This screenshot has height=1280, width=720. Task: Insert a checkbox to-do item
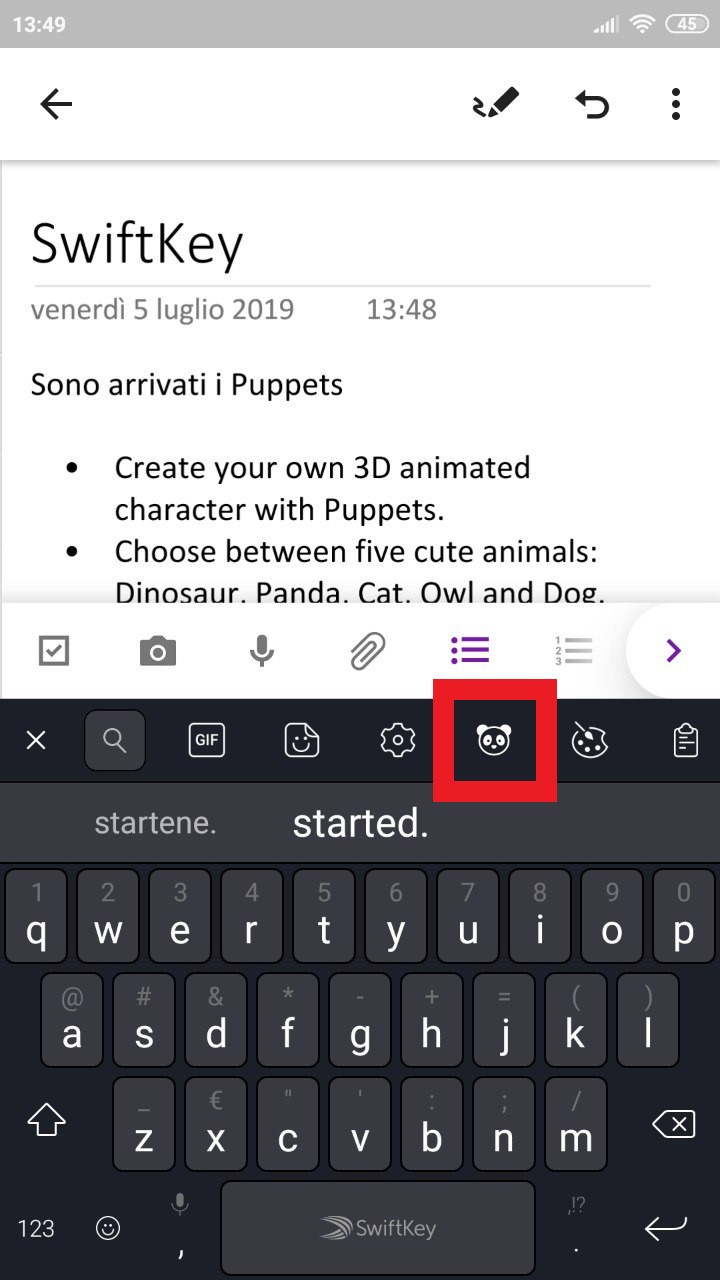tap(53, 651)
